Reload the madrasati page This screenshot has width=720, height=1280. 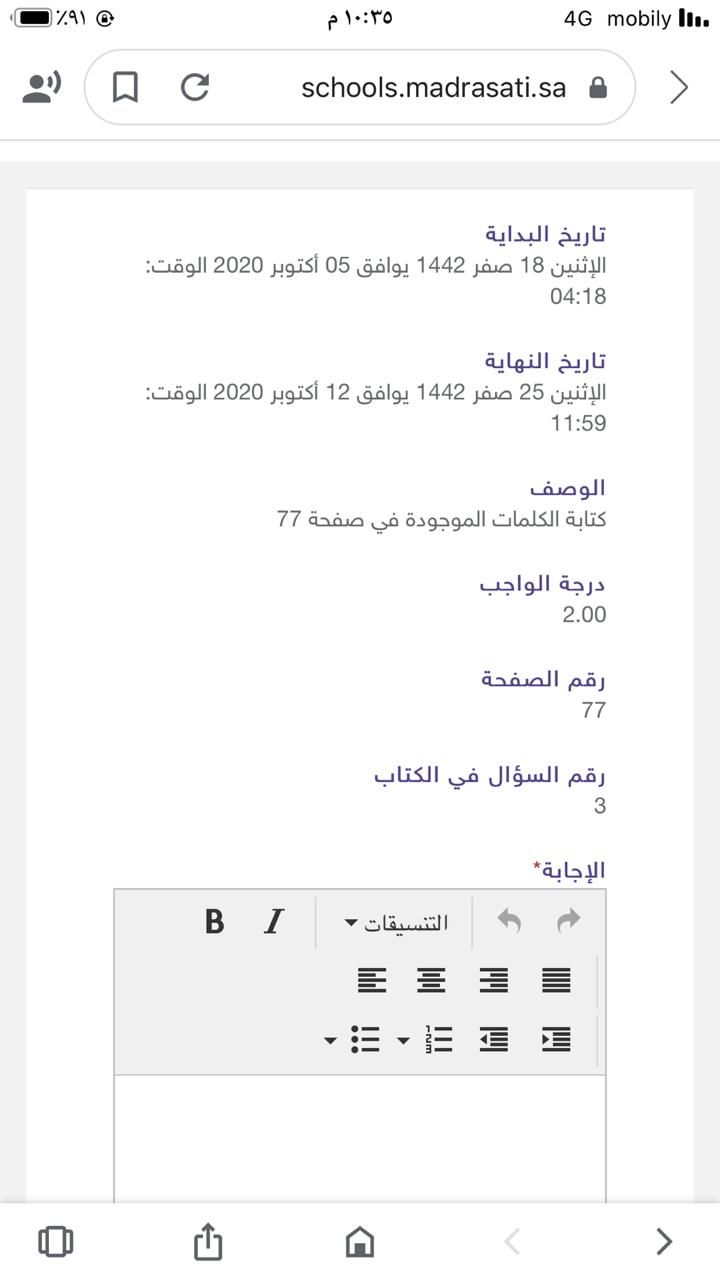[194, 88]
